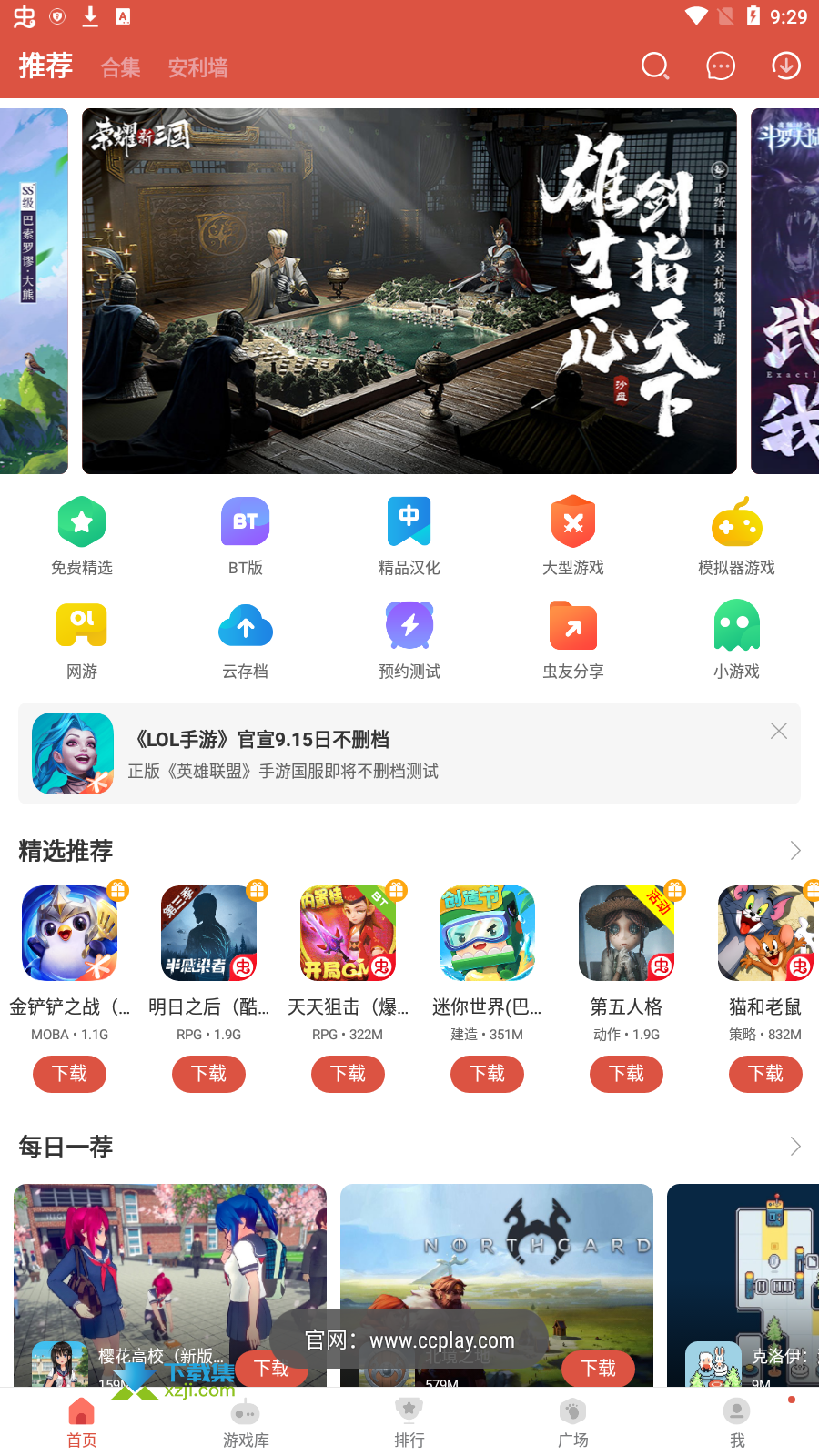The image size is (819, 1456).
Task: Open the search icon in the top bar
Action: [x=655, y=66]
